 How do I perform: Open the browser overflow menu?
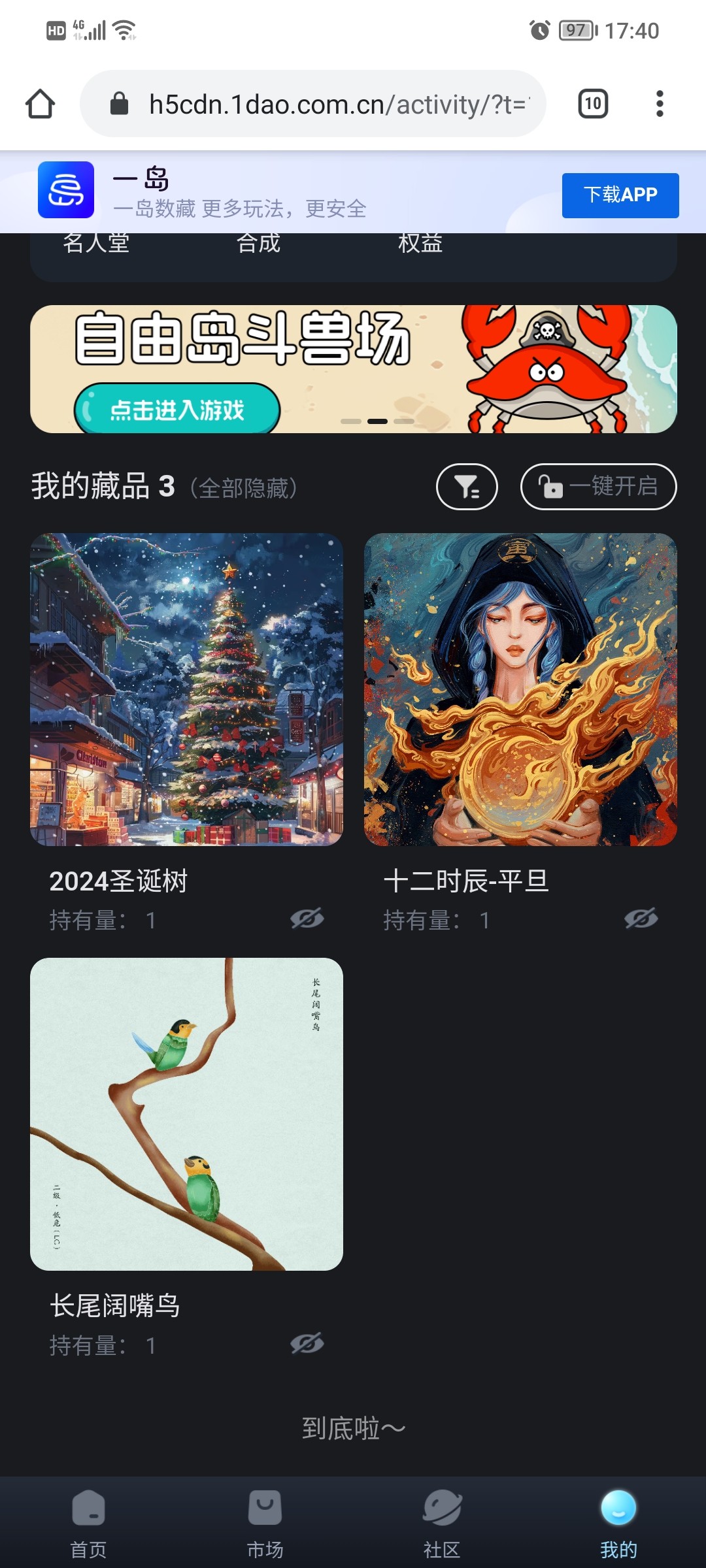(x=660, y=104)
